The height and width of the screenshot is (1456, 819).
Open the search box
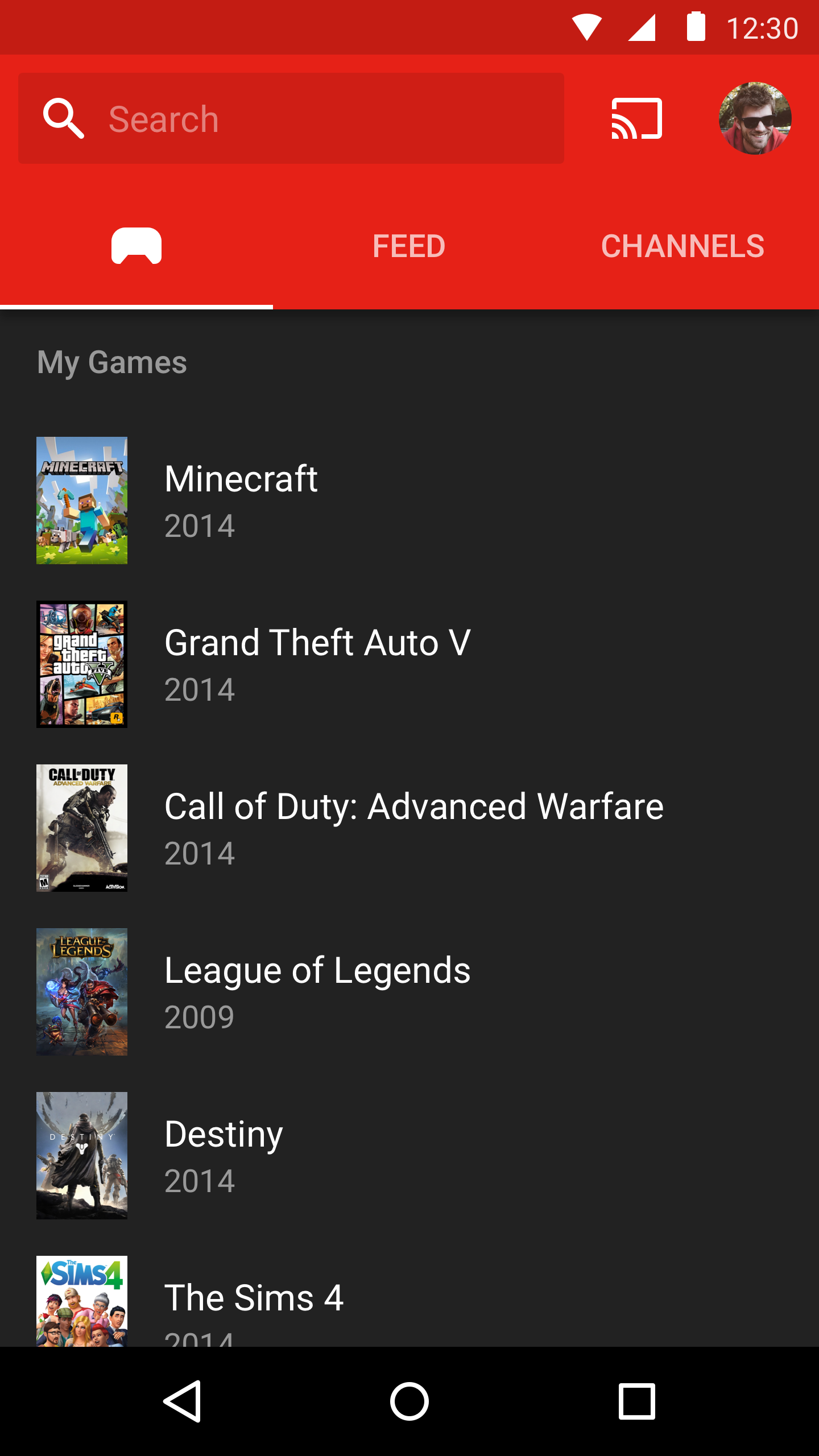pyautogui.click(x=290, y=119)
